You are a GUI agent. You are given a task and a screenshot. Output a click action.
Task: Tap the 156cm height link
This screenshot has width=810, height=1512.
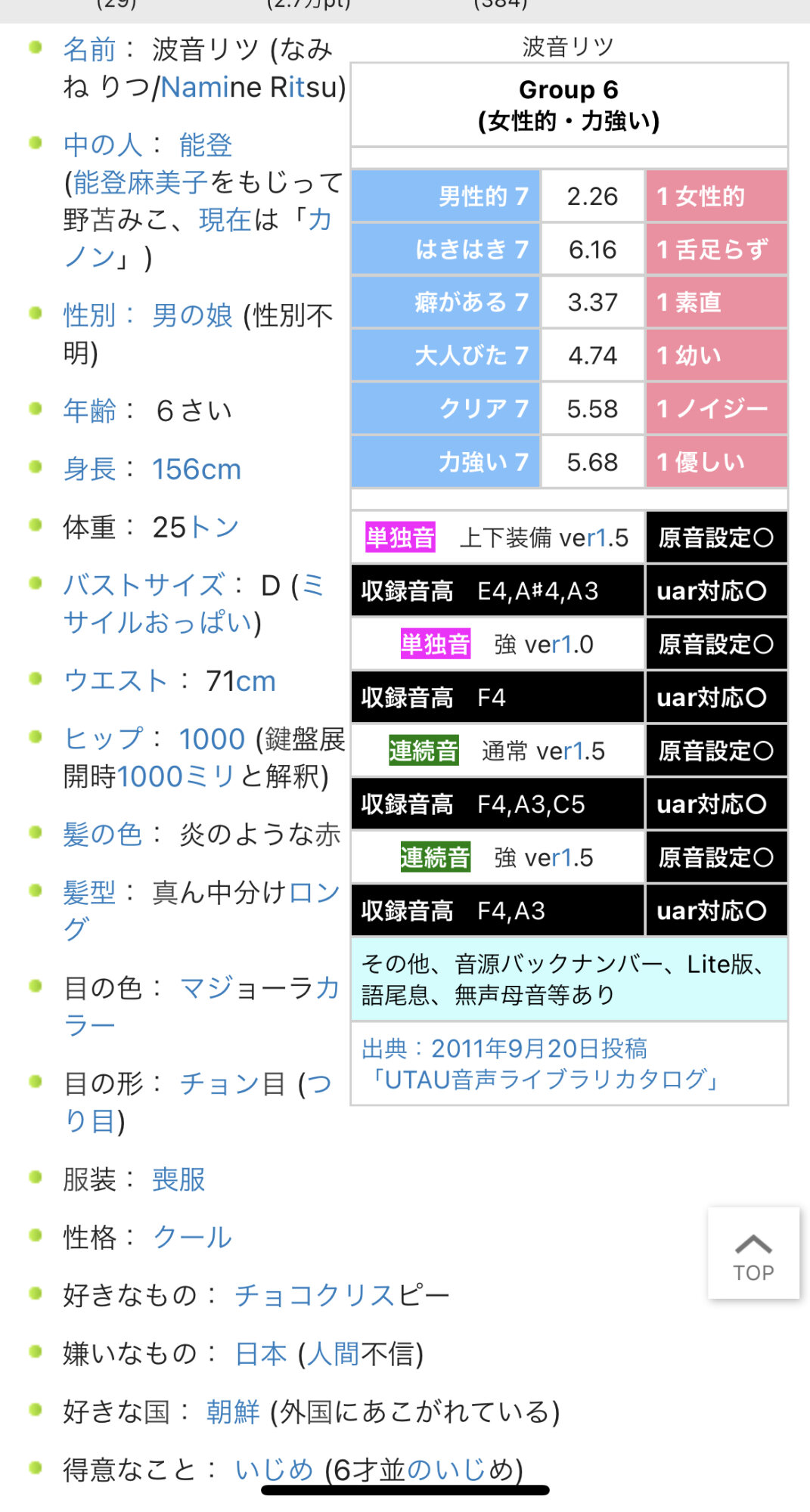coord(197,469)
